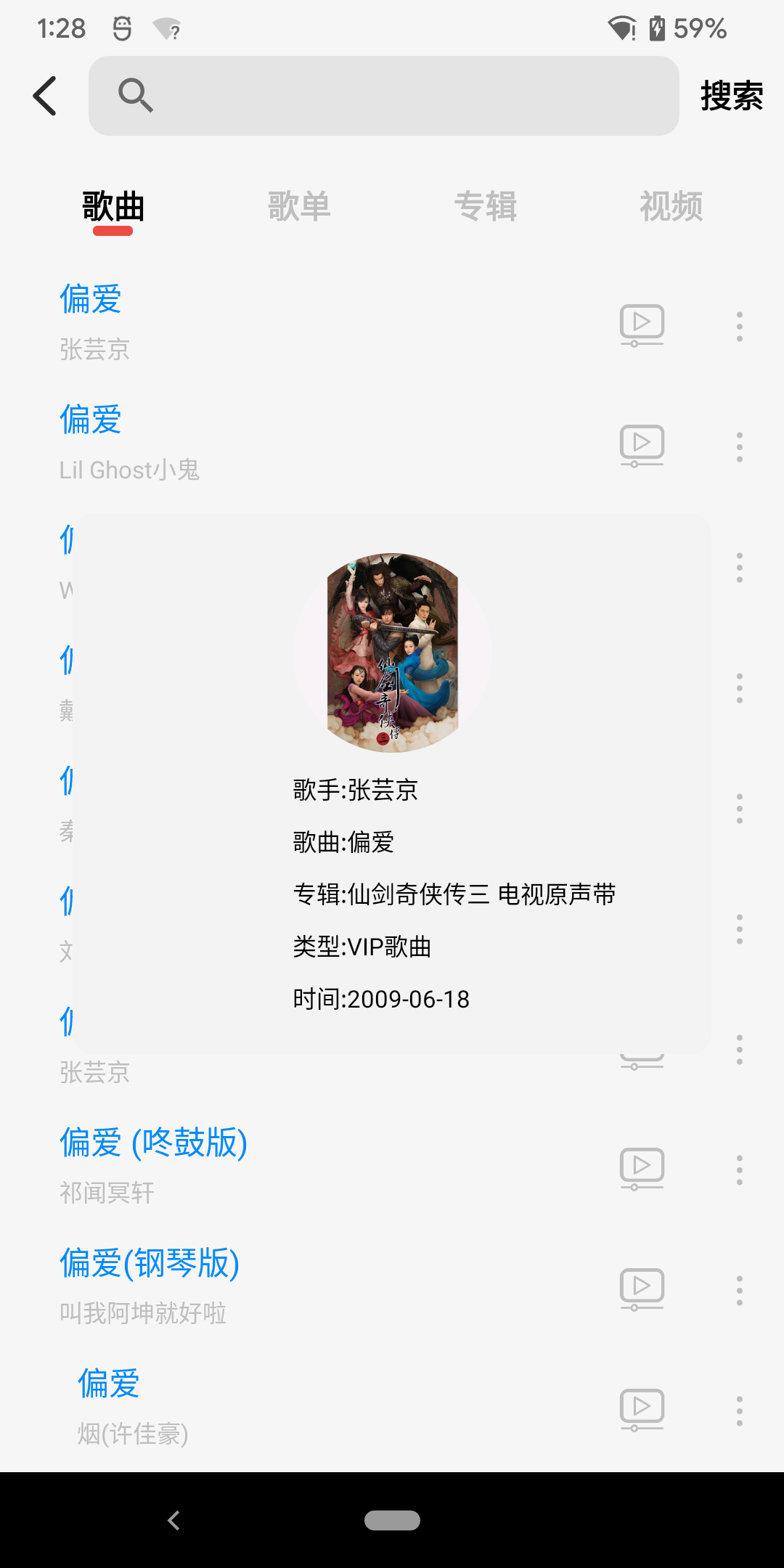Go back using the top arrow
784x1568 pixels.
point(45,96)
